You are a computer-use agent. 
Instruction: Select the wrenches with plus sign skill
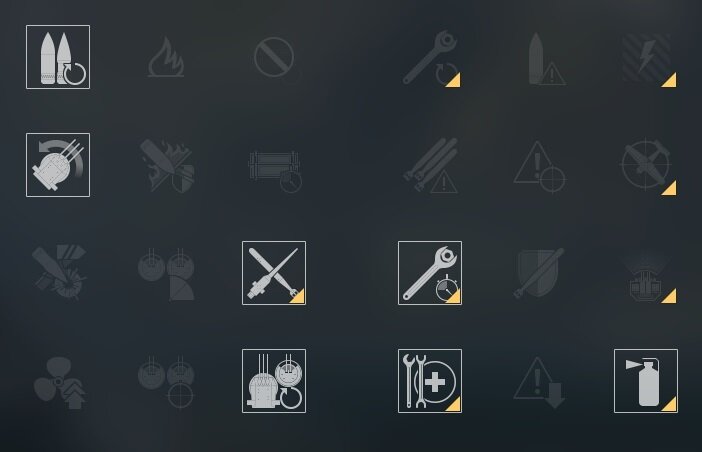point(430,381)
